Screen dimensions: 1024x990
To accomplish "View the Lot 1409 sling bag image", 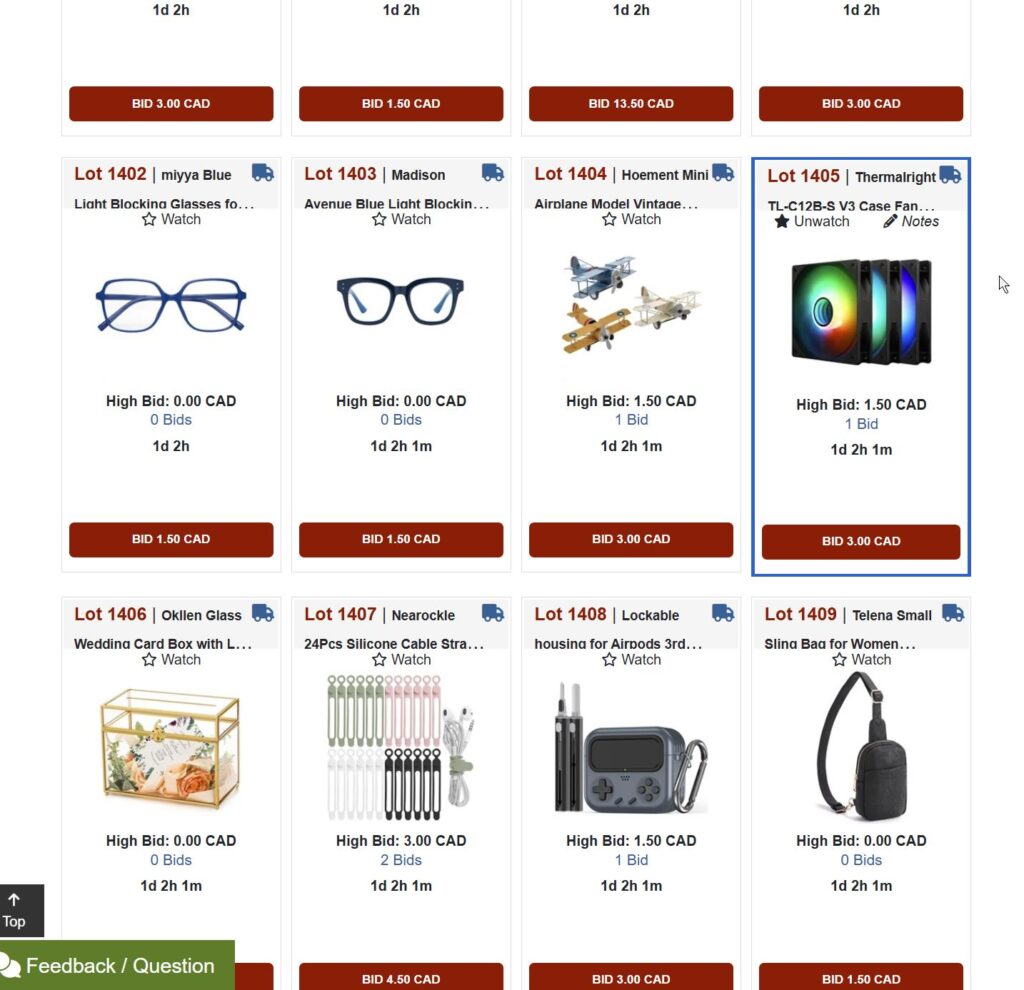I will (x=861, y=747).
